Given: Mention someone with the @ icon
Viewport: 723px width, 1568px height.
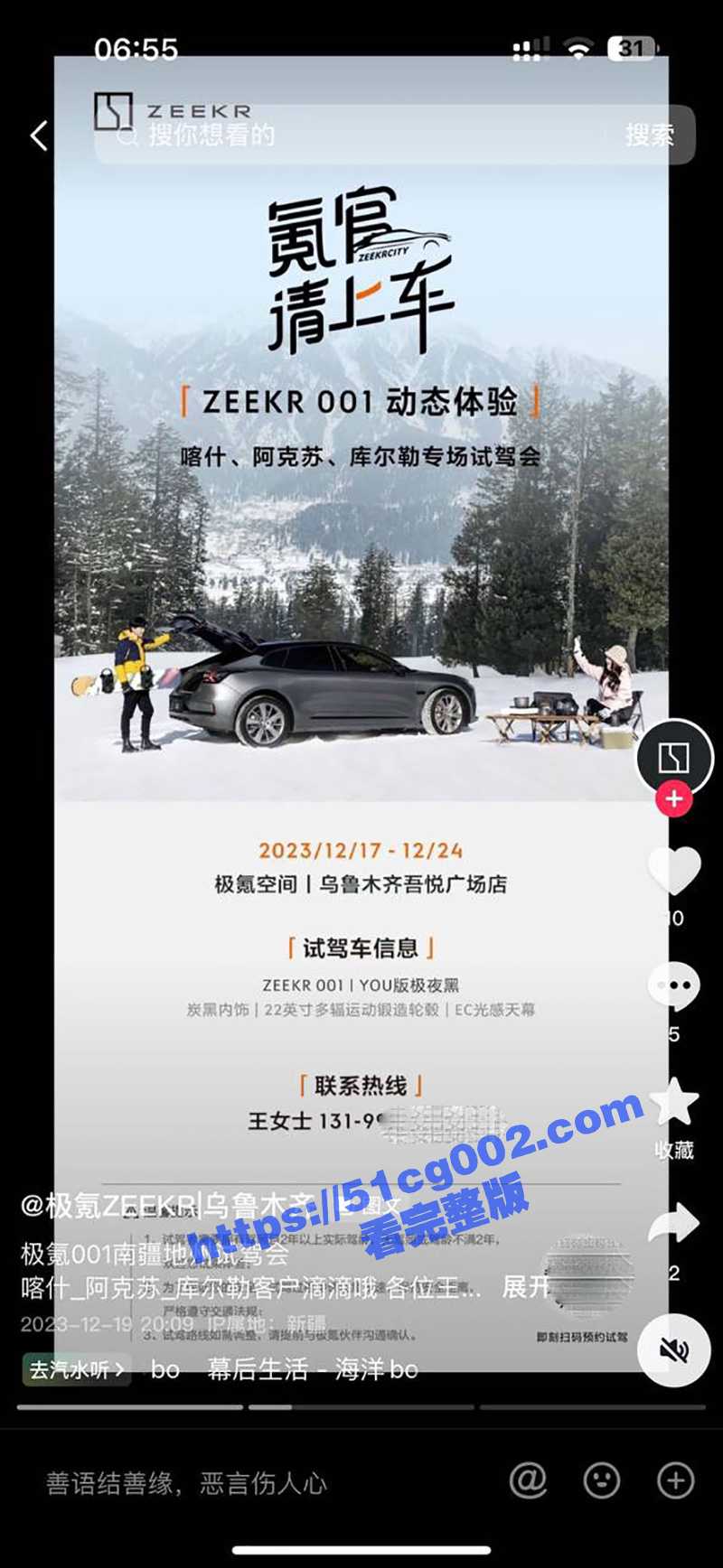Looking at the screenshot, I should pos(528,1481).
